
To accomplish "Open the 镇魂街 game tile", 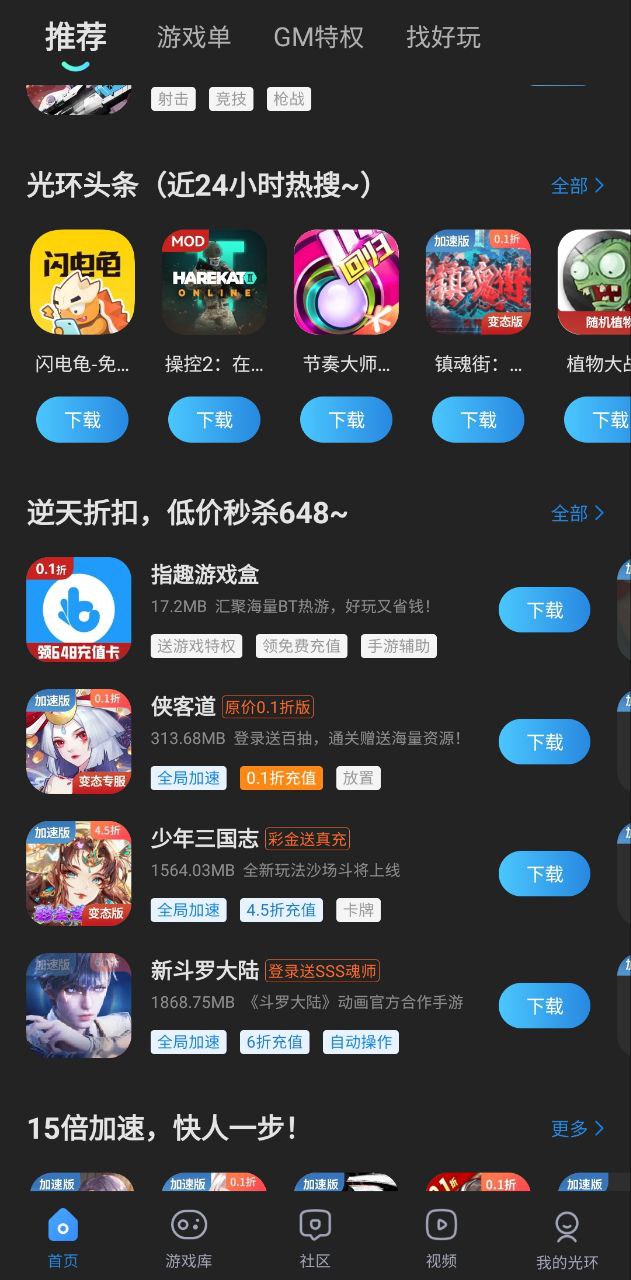I will click(478, 283).
